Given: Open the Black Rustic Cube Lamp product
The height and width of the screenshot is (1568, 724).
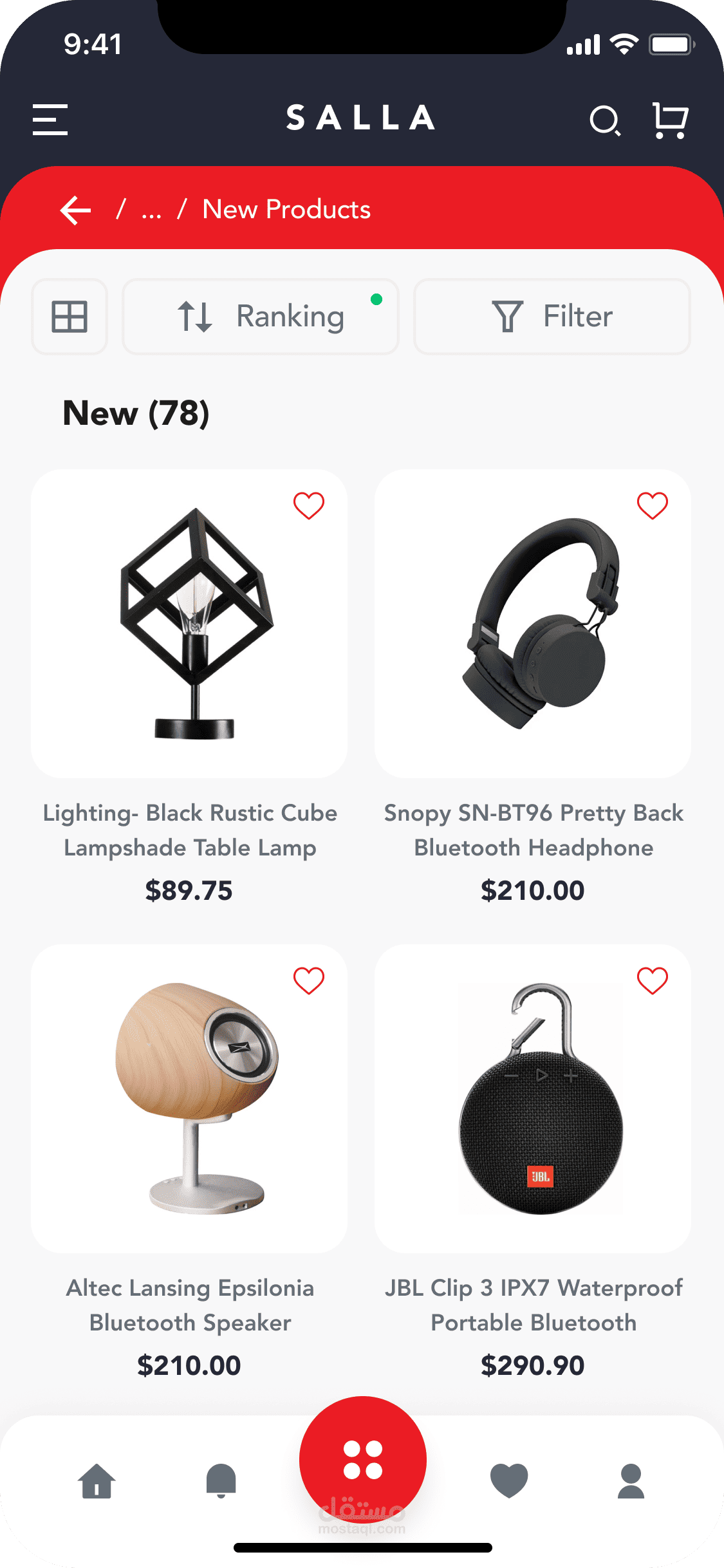Looking at the screenshot, I should tap(189, 624).
